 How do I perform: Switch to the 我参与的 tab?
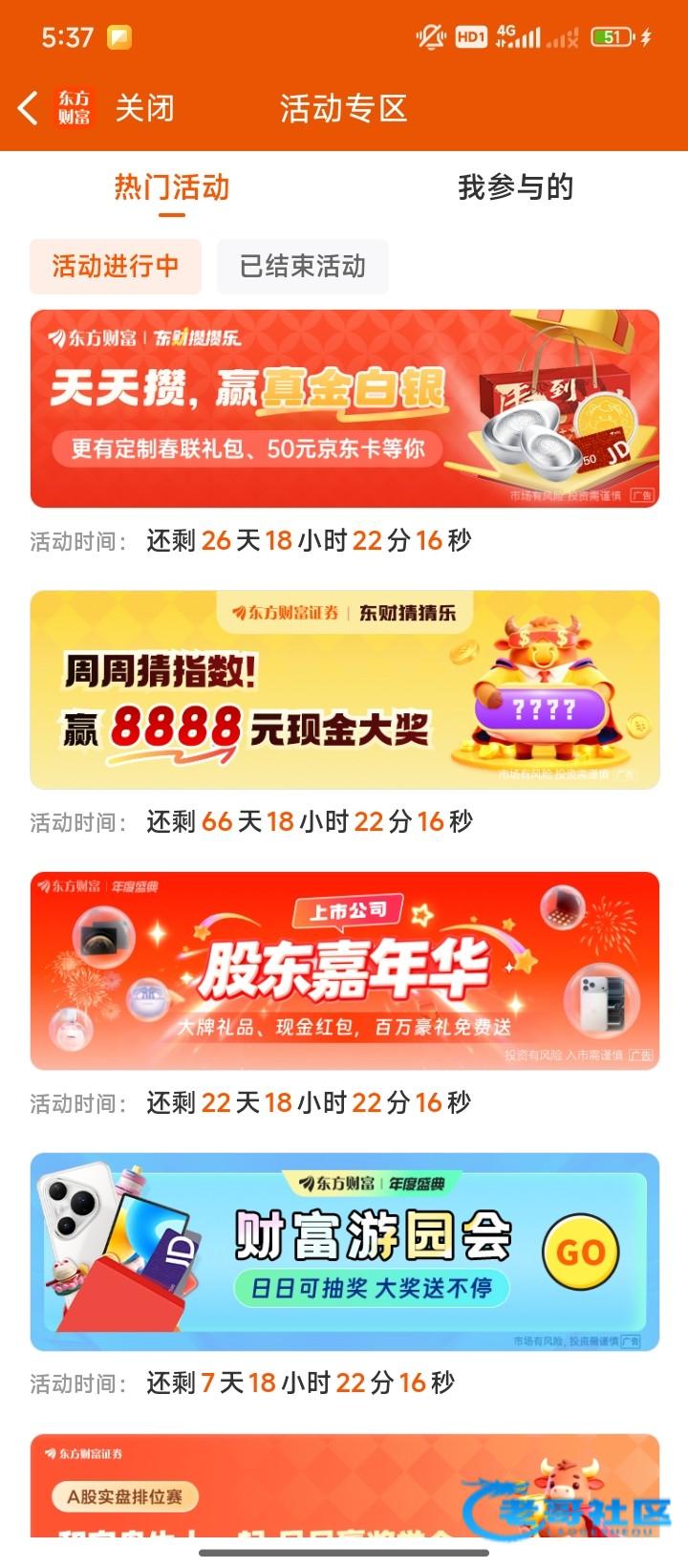coord(515,187)
